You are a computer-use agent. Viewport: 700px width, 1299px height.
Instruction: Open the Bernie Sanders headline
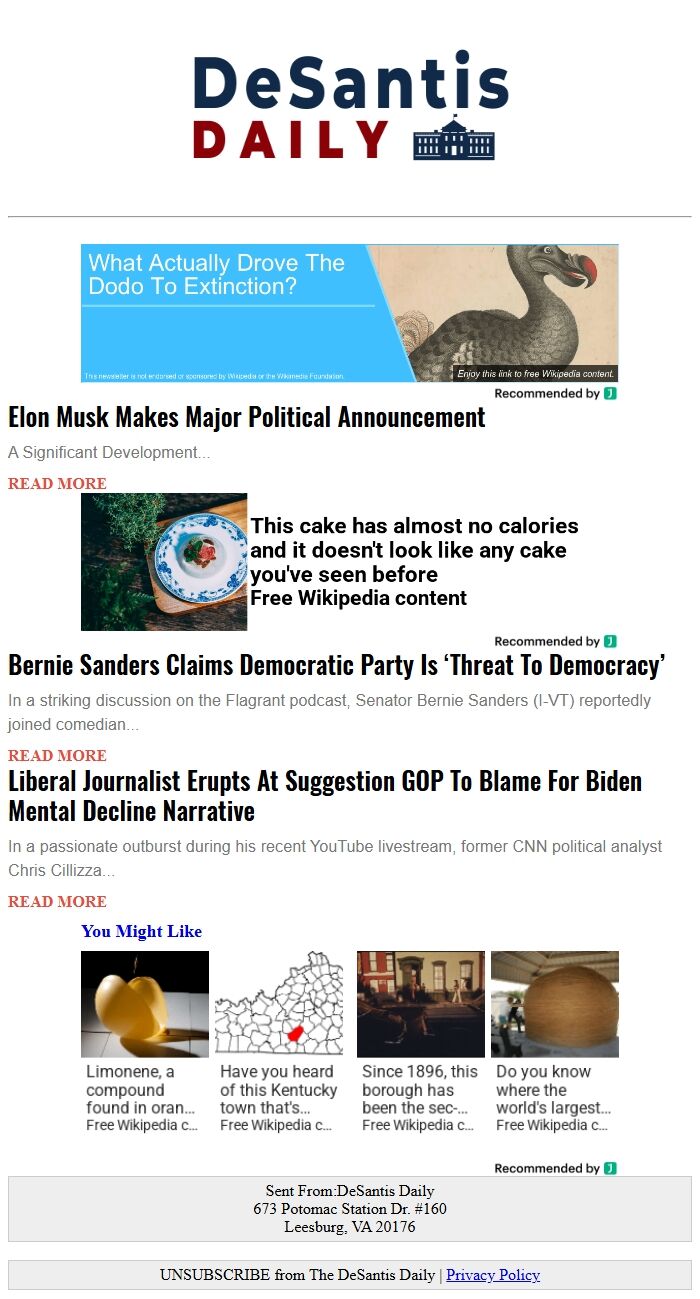(337, 665)
